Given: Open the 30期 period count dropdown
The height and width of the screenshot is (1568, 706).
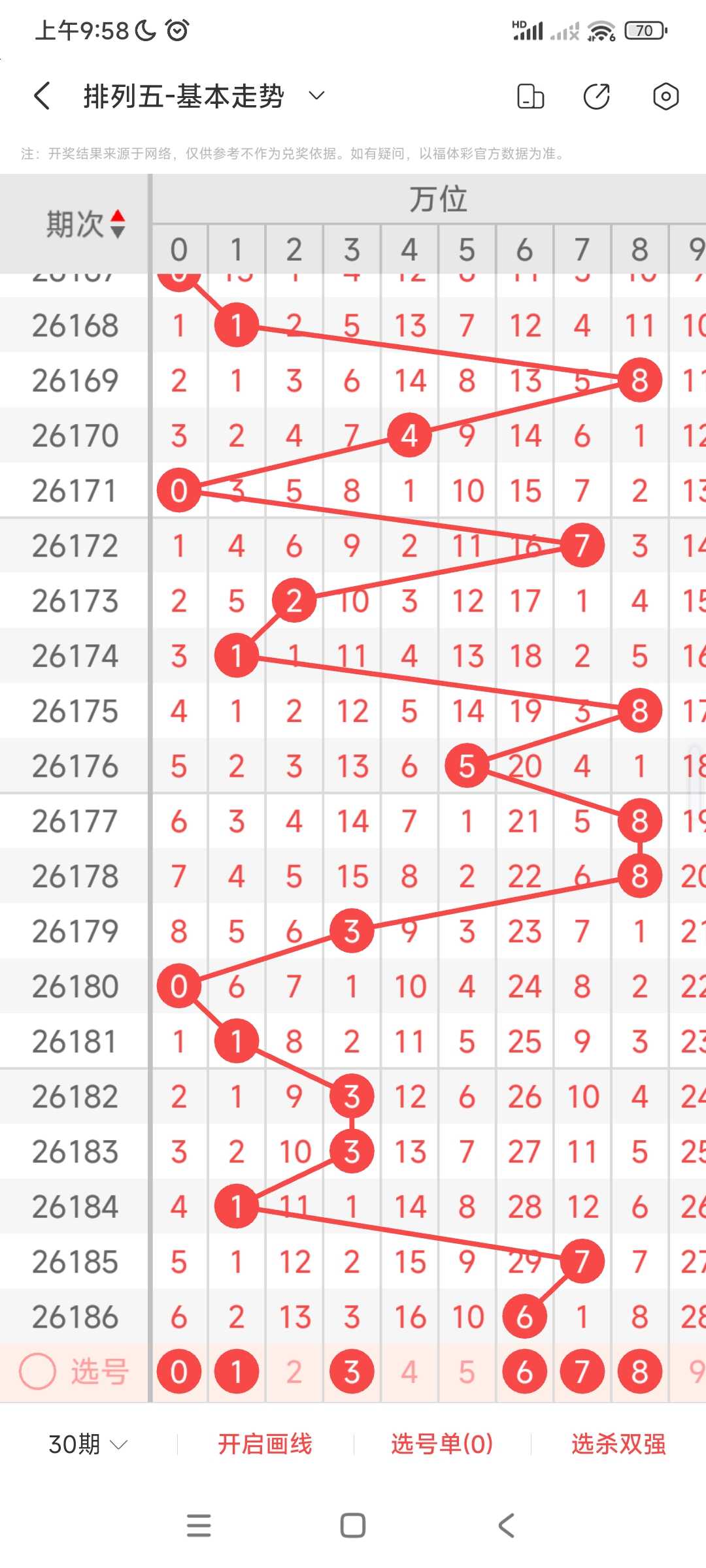Looking at the screenshot, I should [88, 1444].
